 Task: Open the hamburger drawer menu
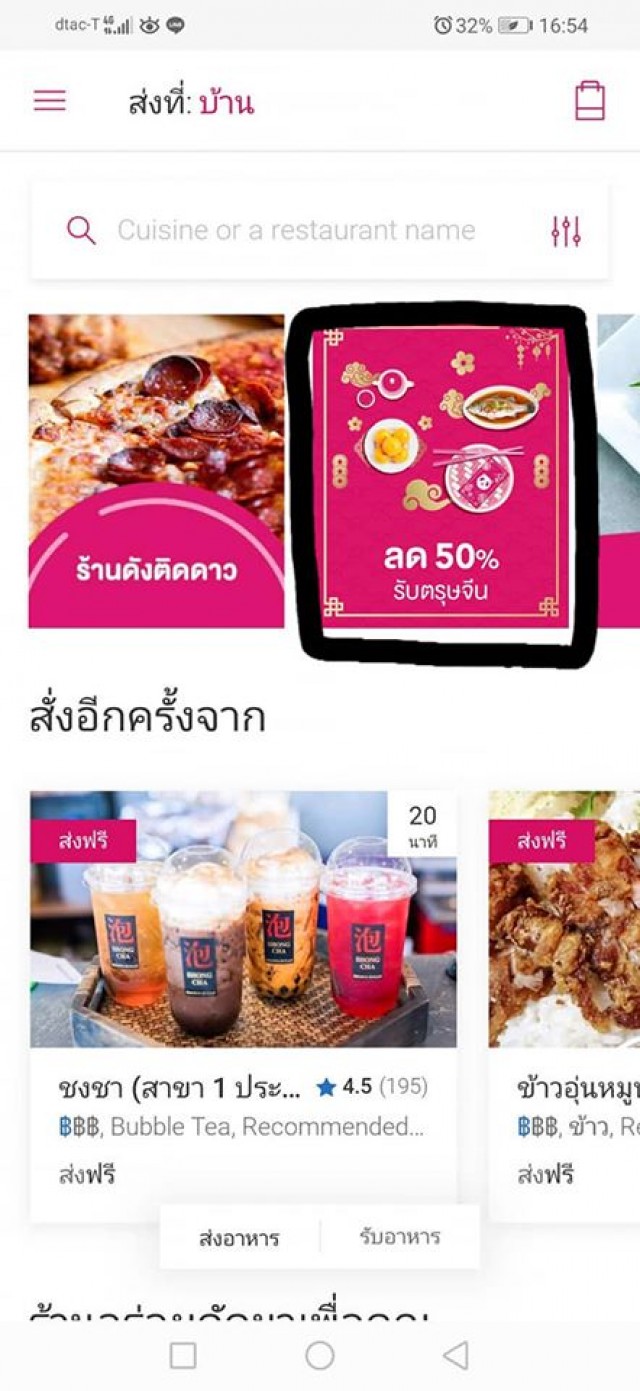[50, 101]
